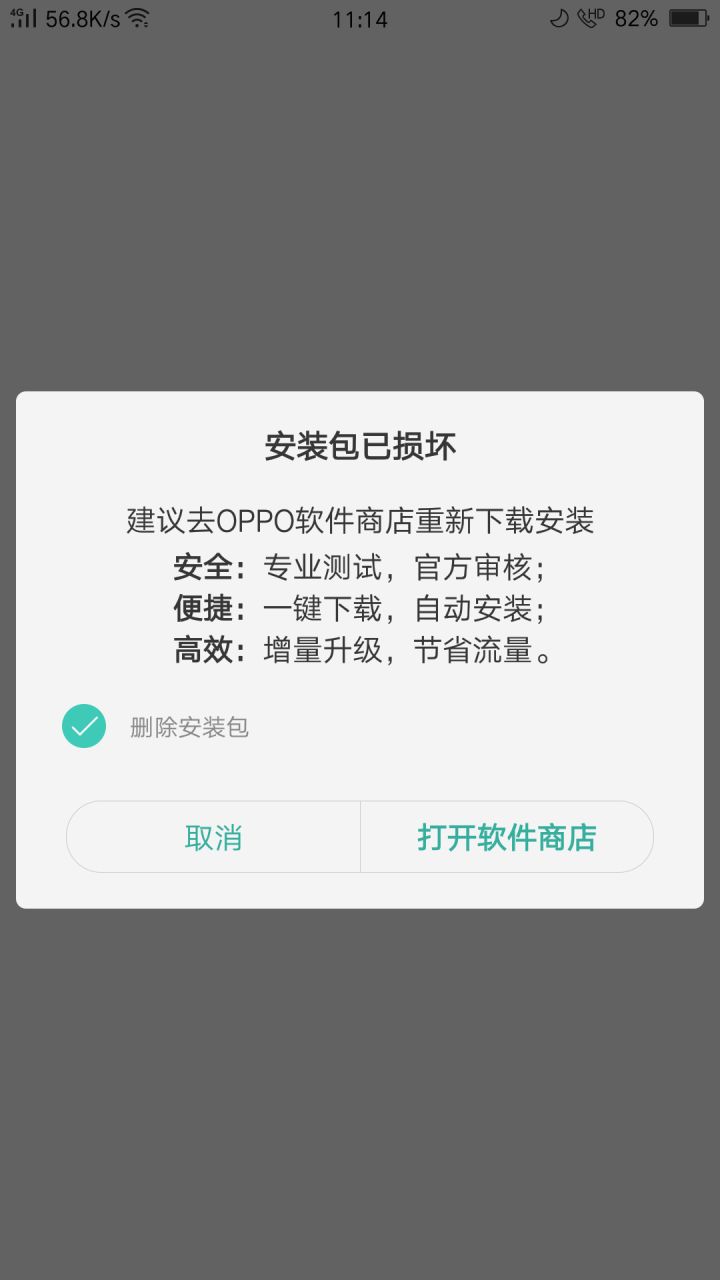
Task: Cancel the installation dialog
Action: pos(213,837)
